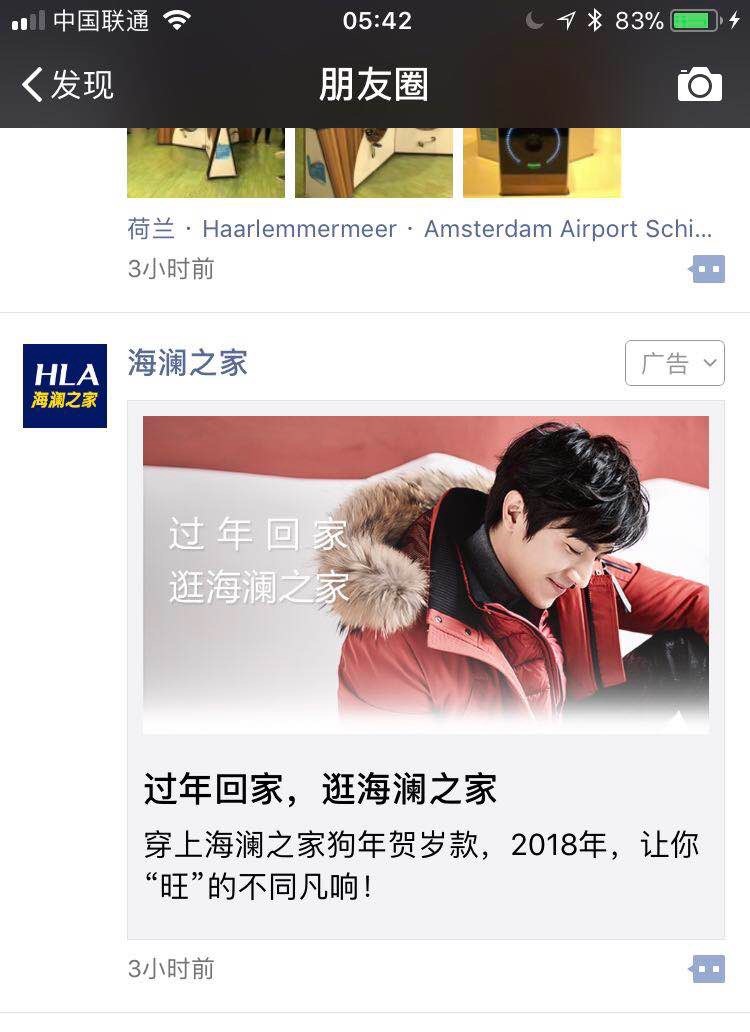Open comment menu under the Amsterdam post
This screenshot has height=1032, width=750.
point(708,269)
